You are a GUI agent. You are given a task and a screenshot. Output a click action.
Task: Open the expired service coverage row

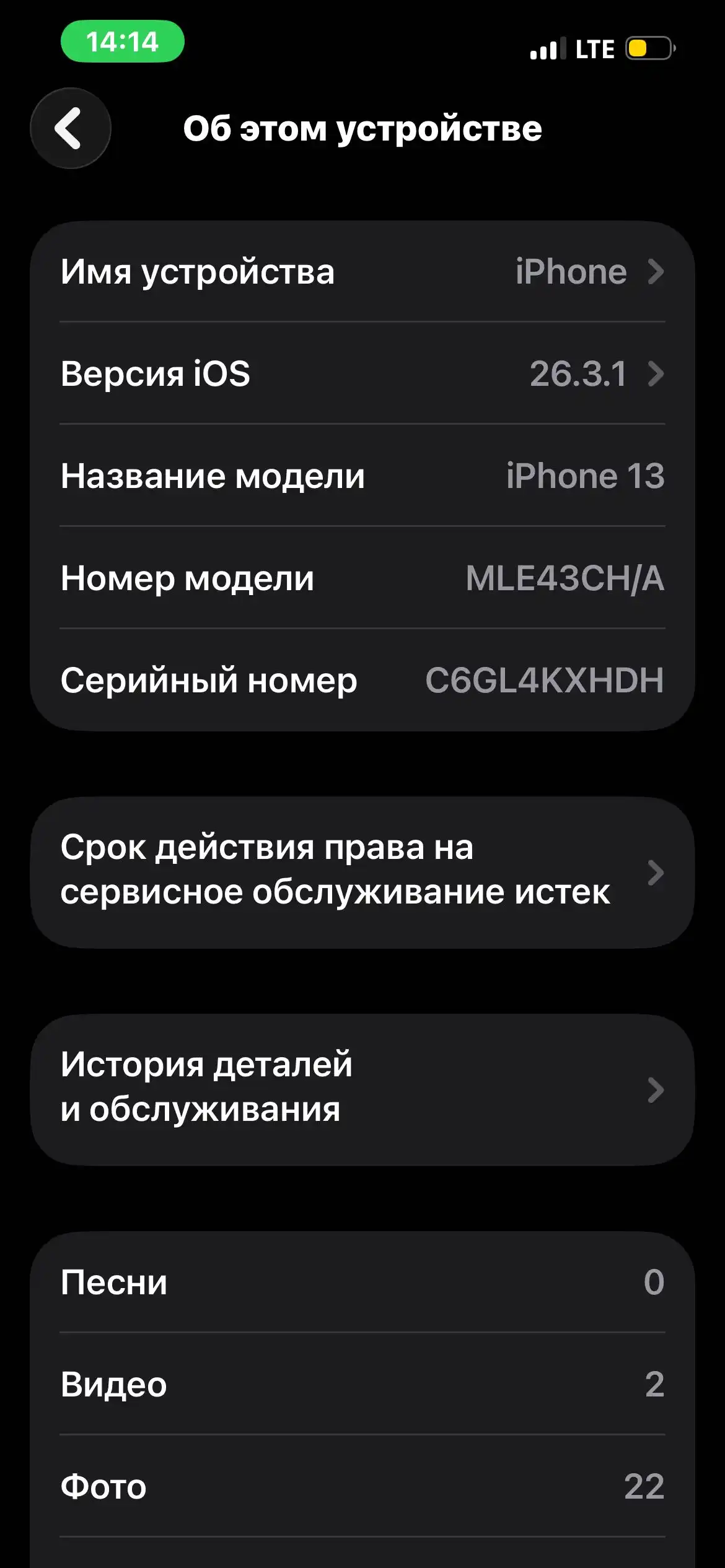362,871
